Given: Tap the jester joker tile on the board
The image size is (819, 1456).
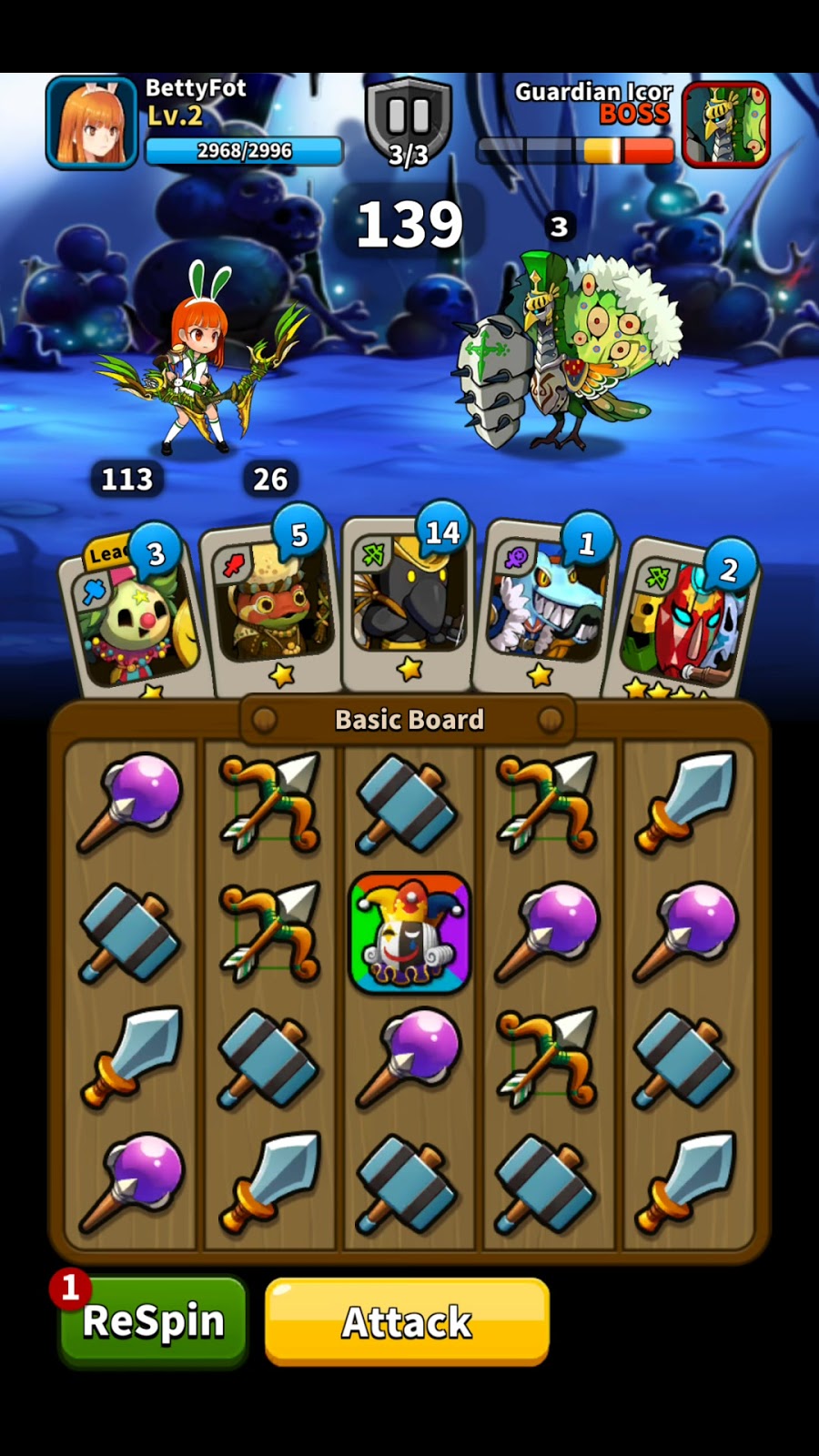Looking at the screenshot, I should tap(409, 933).
